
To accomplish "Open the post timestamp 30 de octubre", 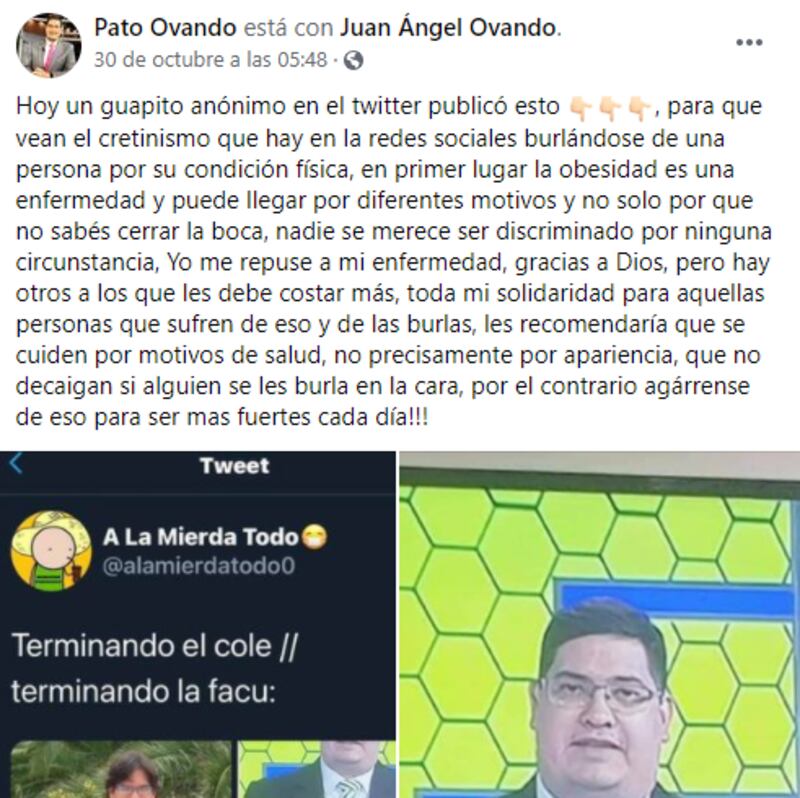I will (x=210, y=59).
